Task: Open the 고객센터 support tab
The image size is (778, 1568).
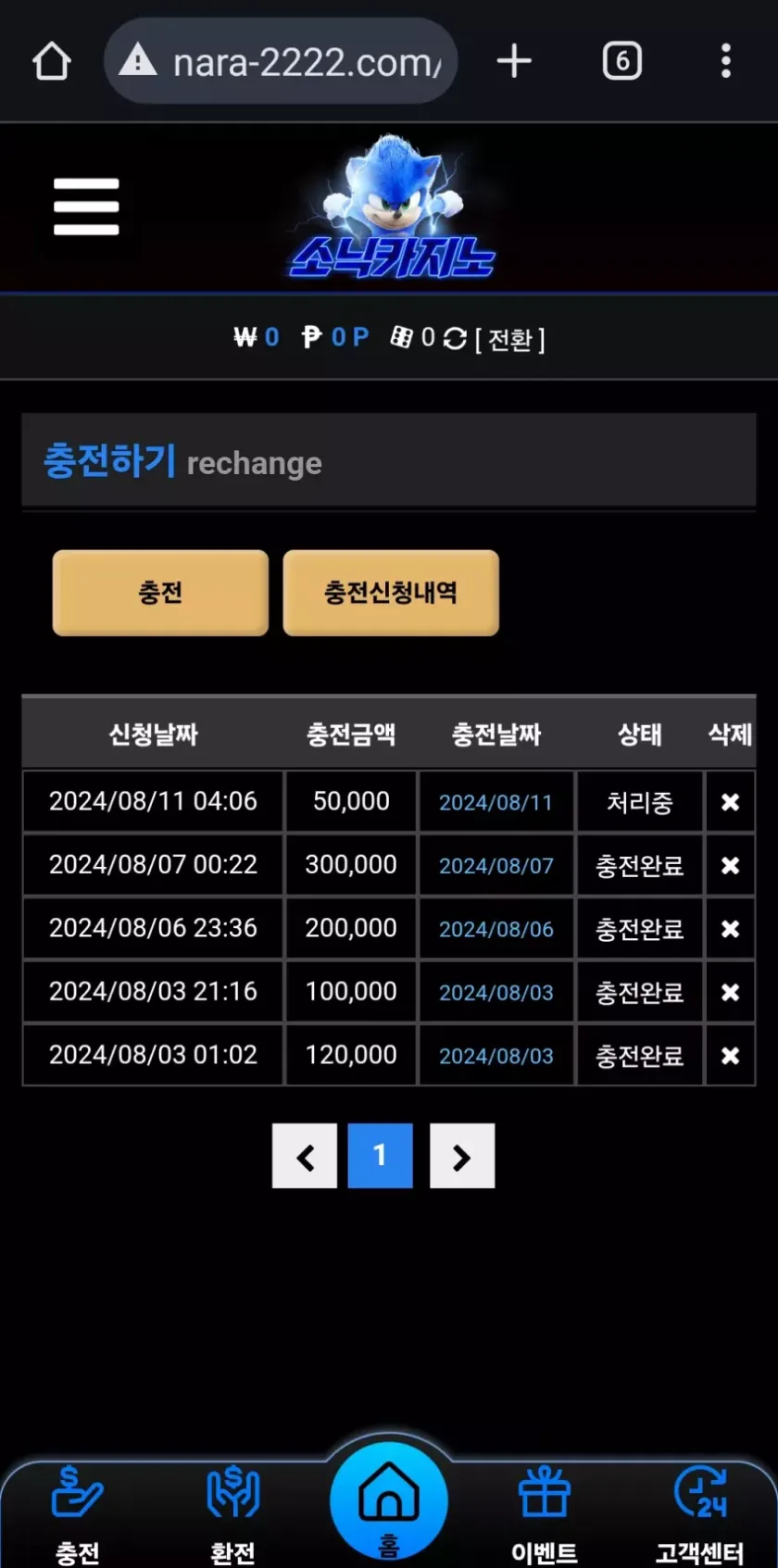Action: 700,1510
